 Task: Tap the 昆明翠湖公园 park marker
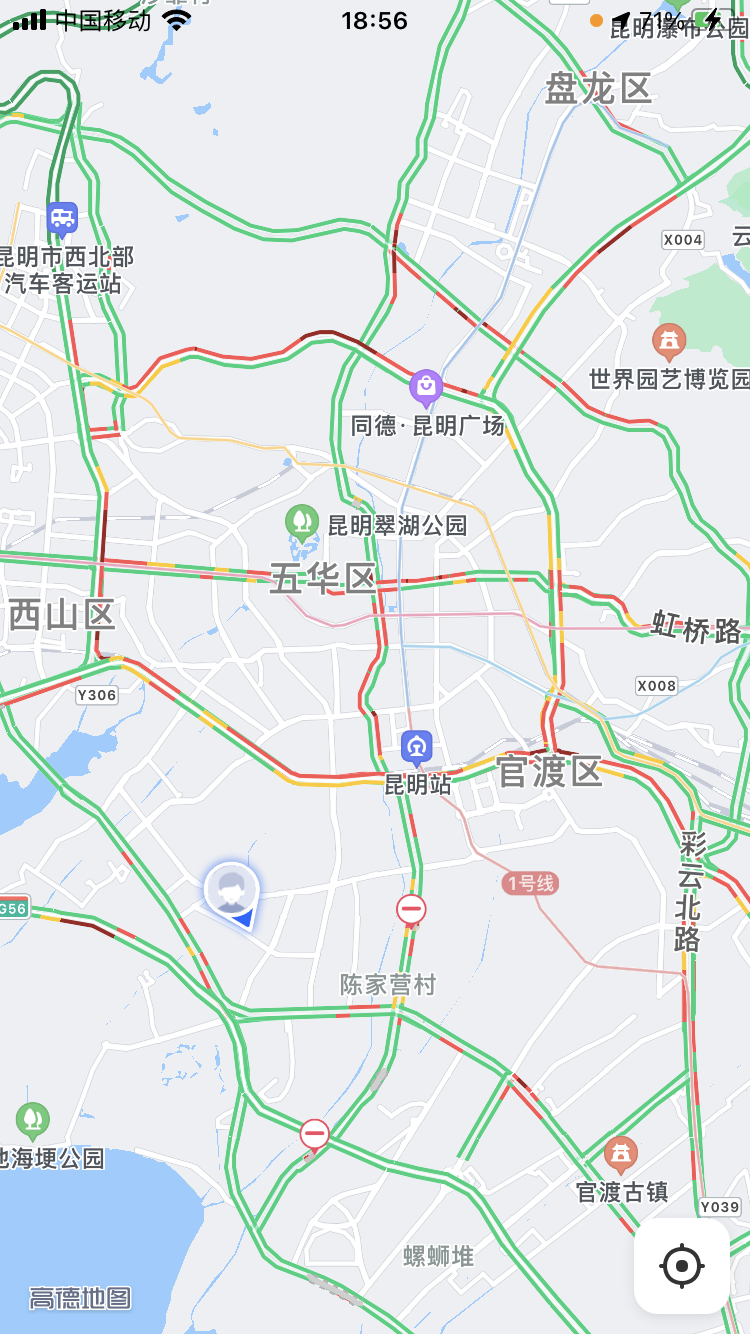pyautogui.click(x=301, y=521)
